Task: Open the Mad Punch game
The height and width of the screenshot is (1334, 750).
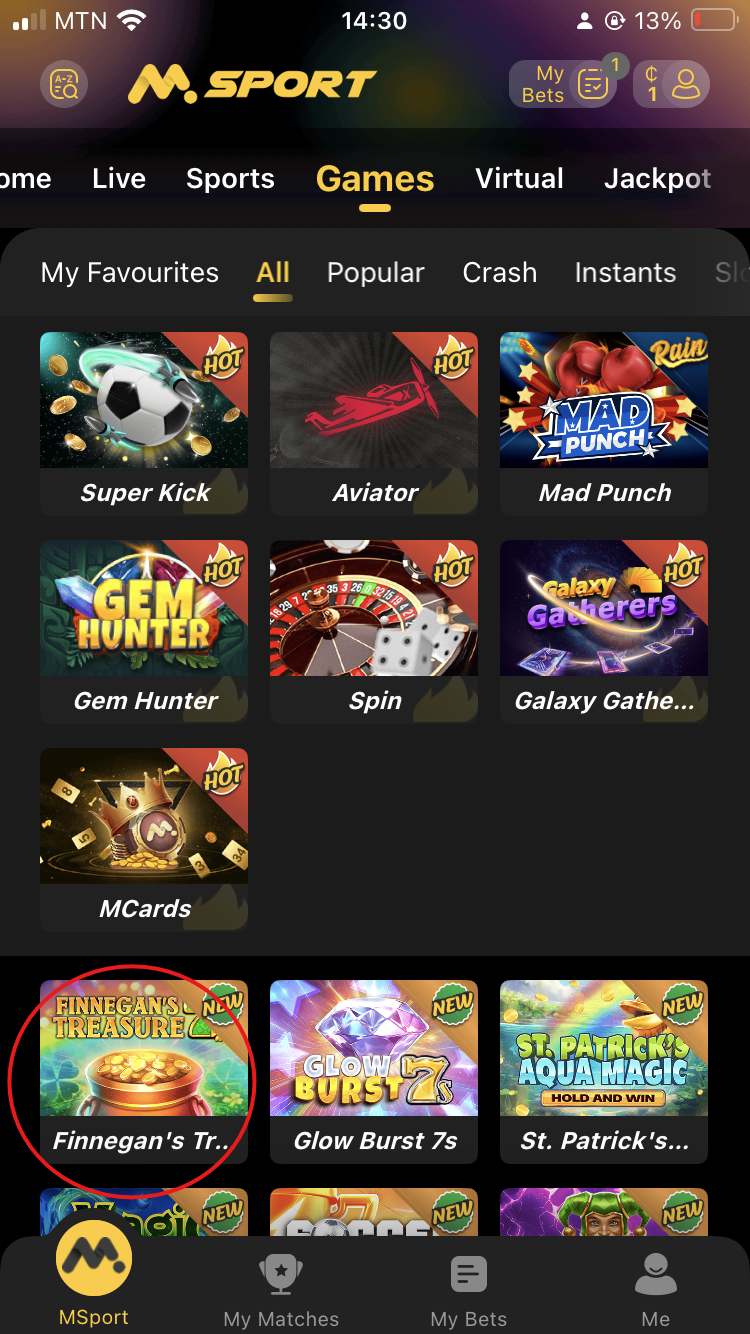Action: (604, 420)
